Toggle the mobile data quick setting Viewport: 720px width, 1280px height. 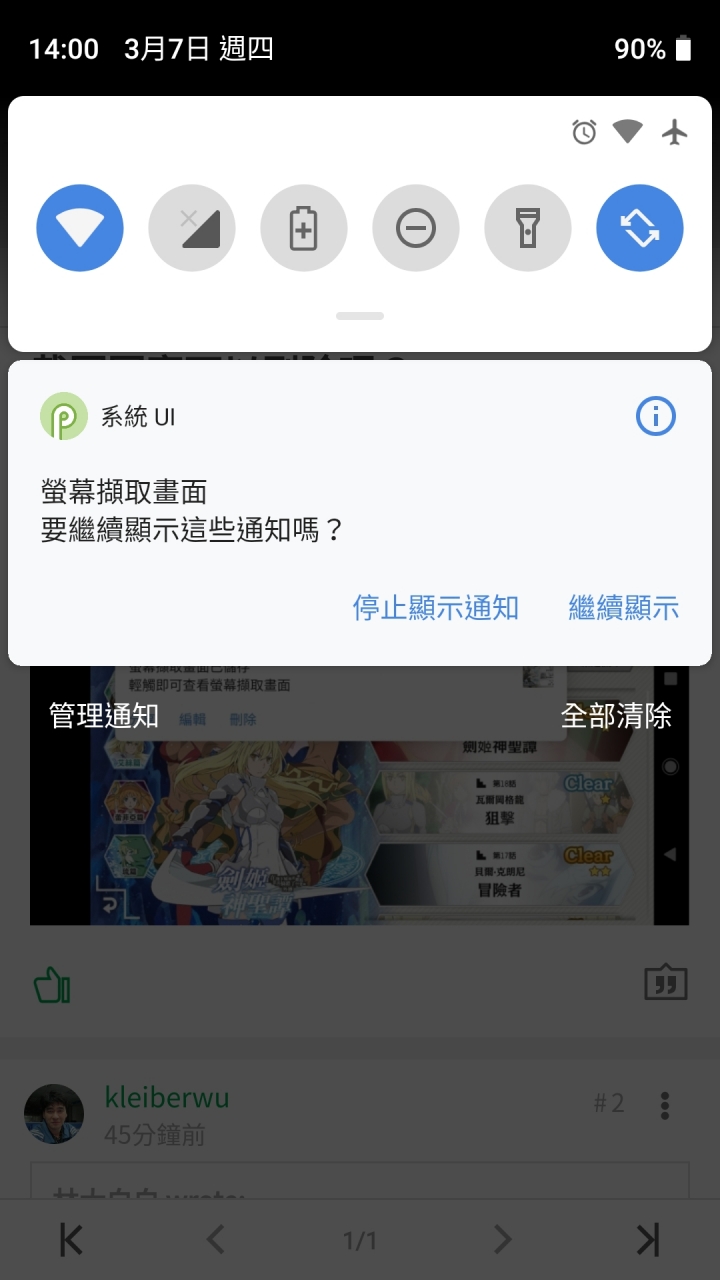coord(192,229)
